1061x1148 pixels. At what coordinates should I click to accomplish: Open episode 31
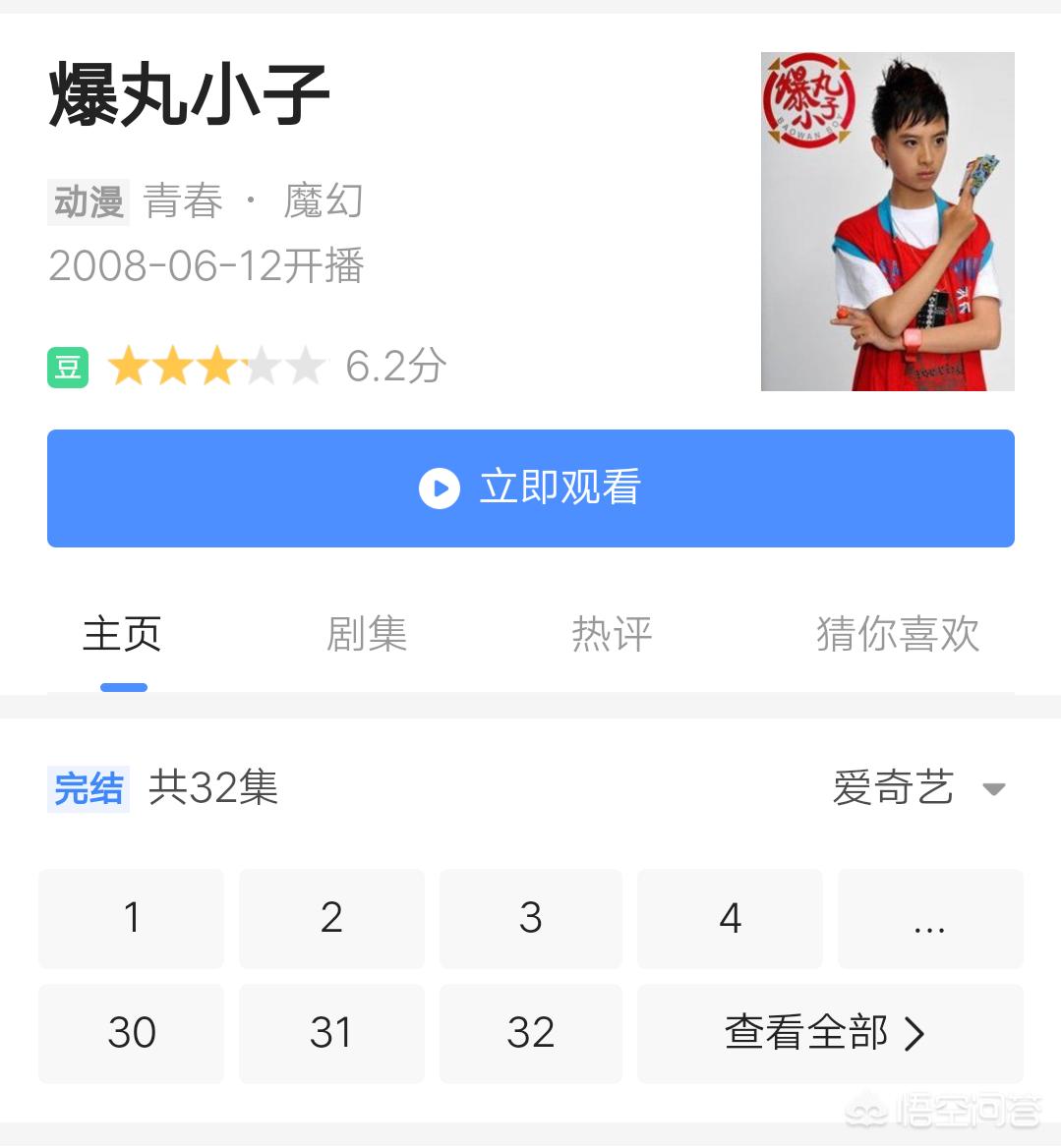[x=331, y=1033]
